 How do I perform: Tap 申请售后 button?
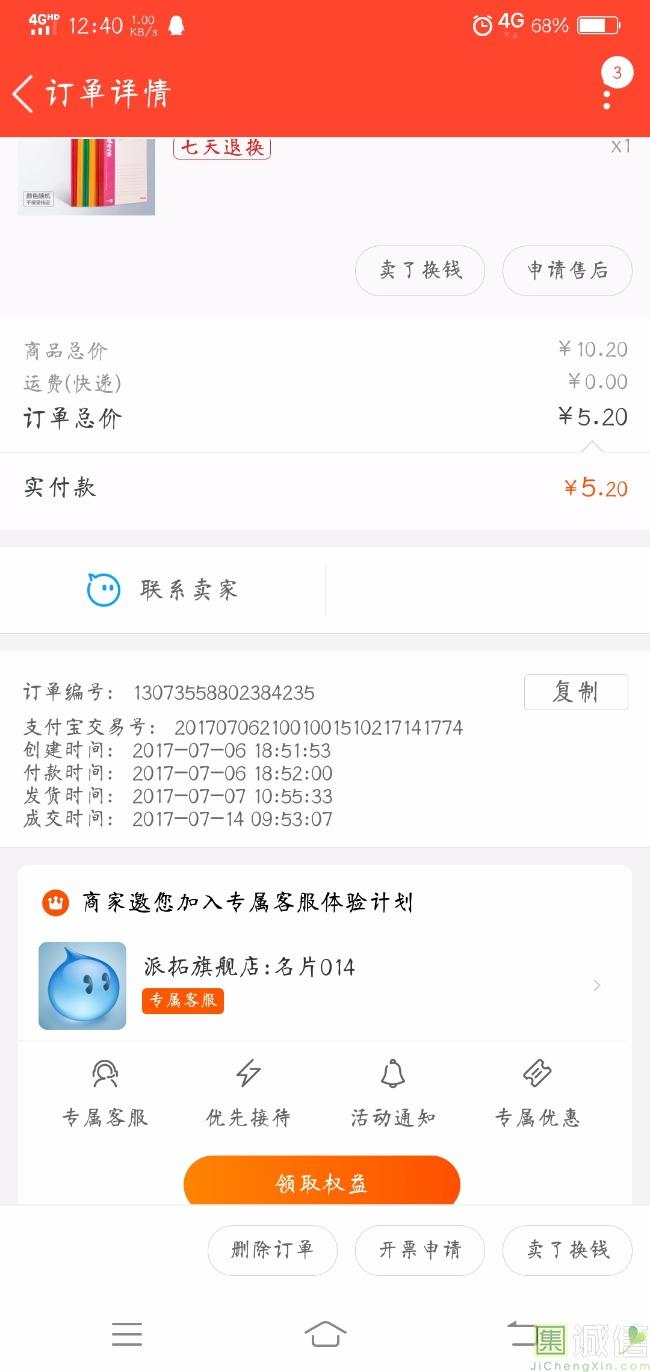click(x=567, y=271)
